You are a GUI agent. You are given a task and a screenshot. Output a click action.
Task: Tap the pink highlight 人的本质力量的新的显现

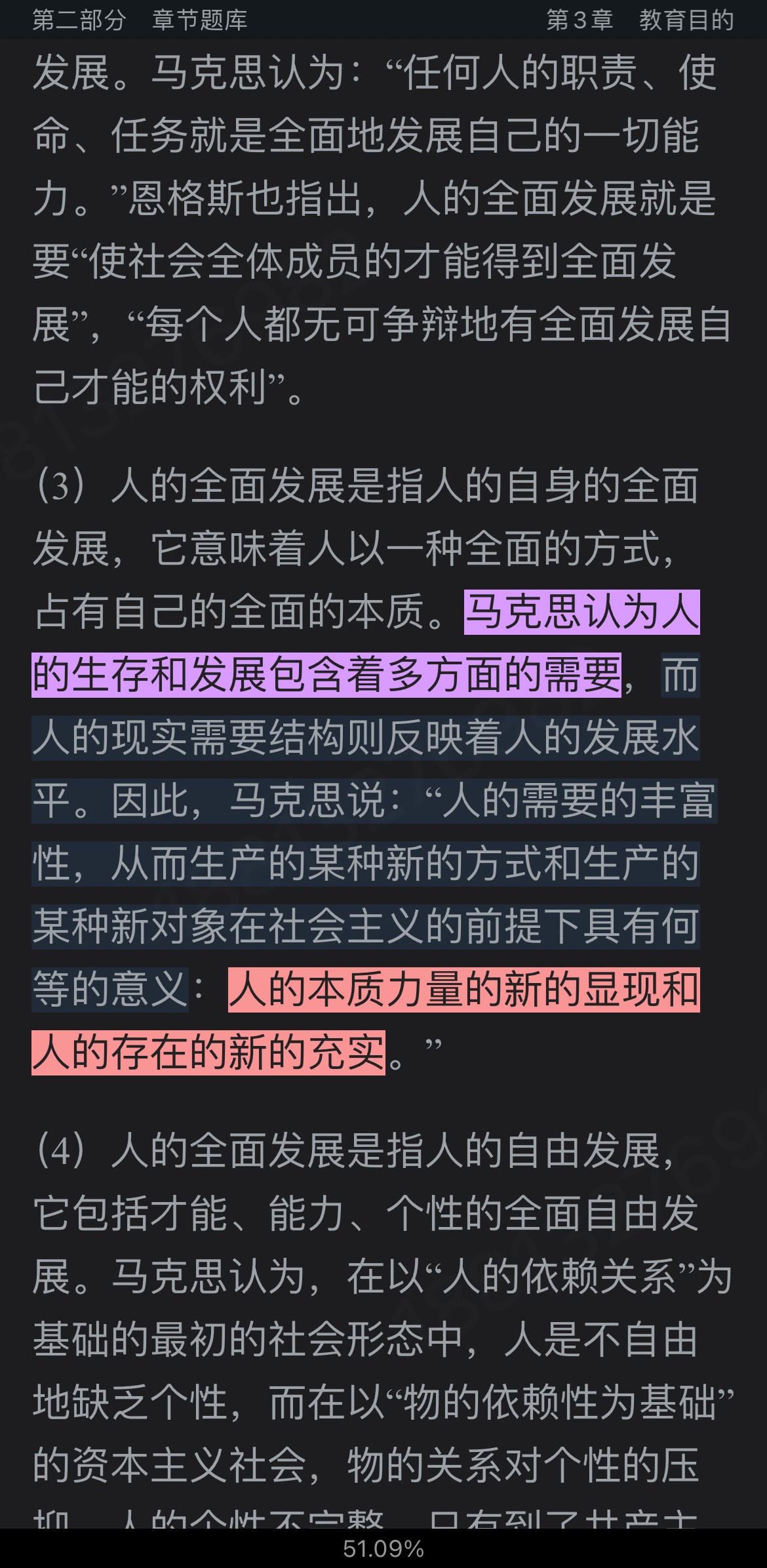pos(463,990)
